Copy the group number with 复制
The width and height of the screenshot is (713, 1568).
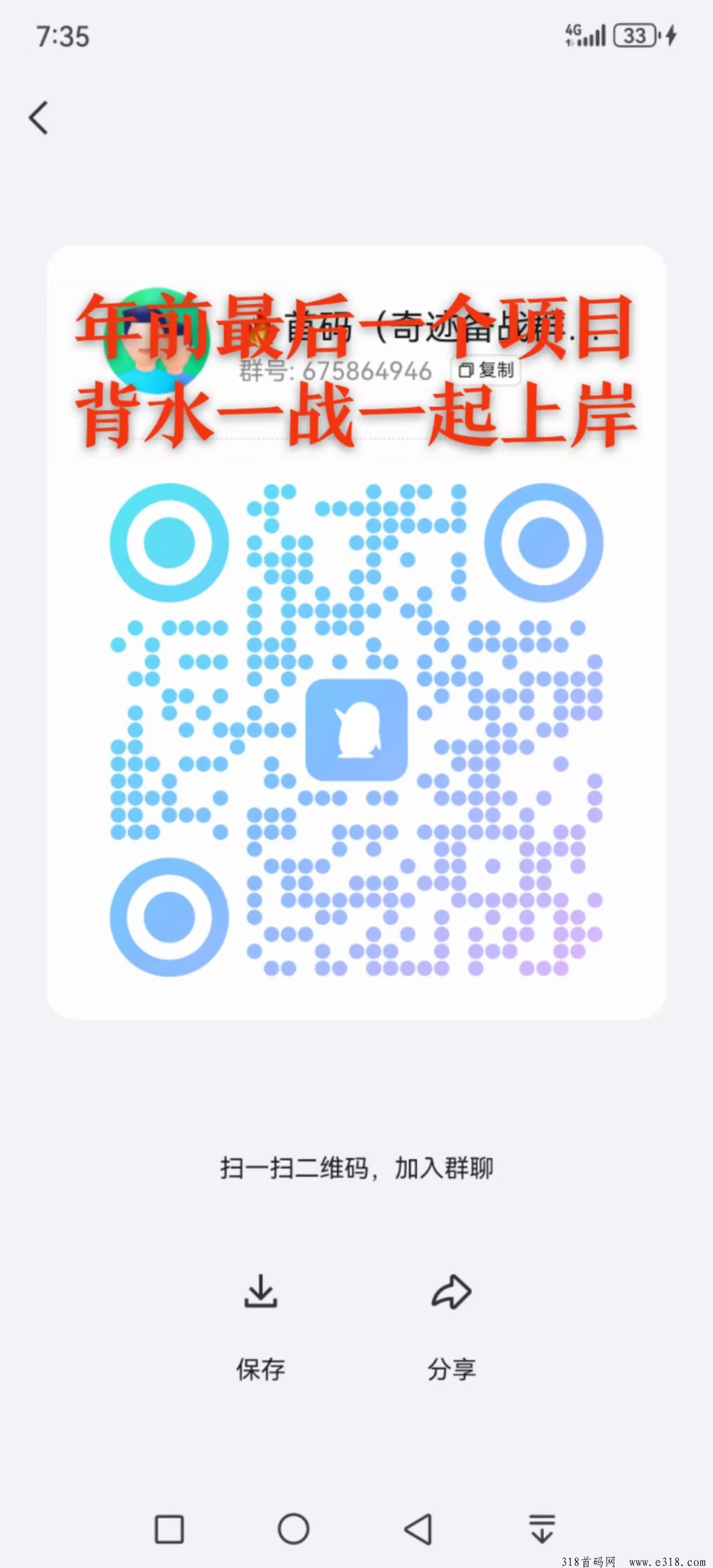point(485,370)
